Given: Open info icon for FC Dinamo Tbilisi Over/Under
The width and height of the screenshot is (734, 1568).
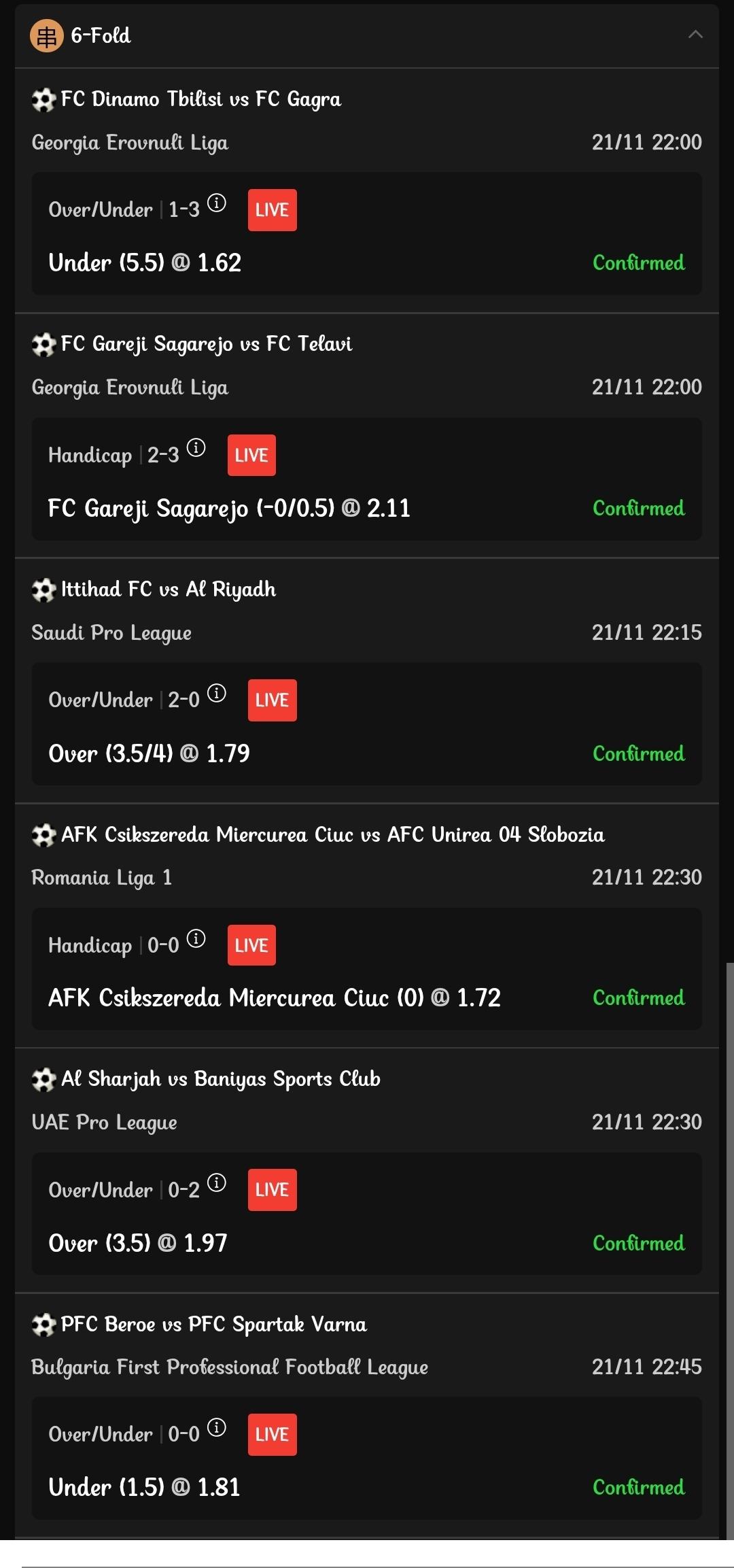Looking at the screenshot, I should pyautogui.click(x=217, y=203).
